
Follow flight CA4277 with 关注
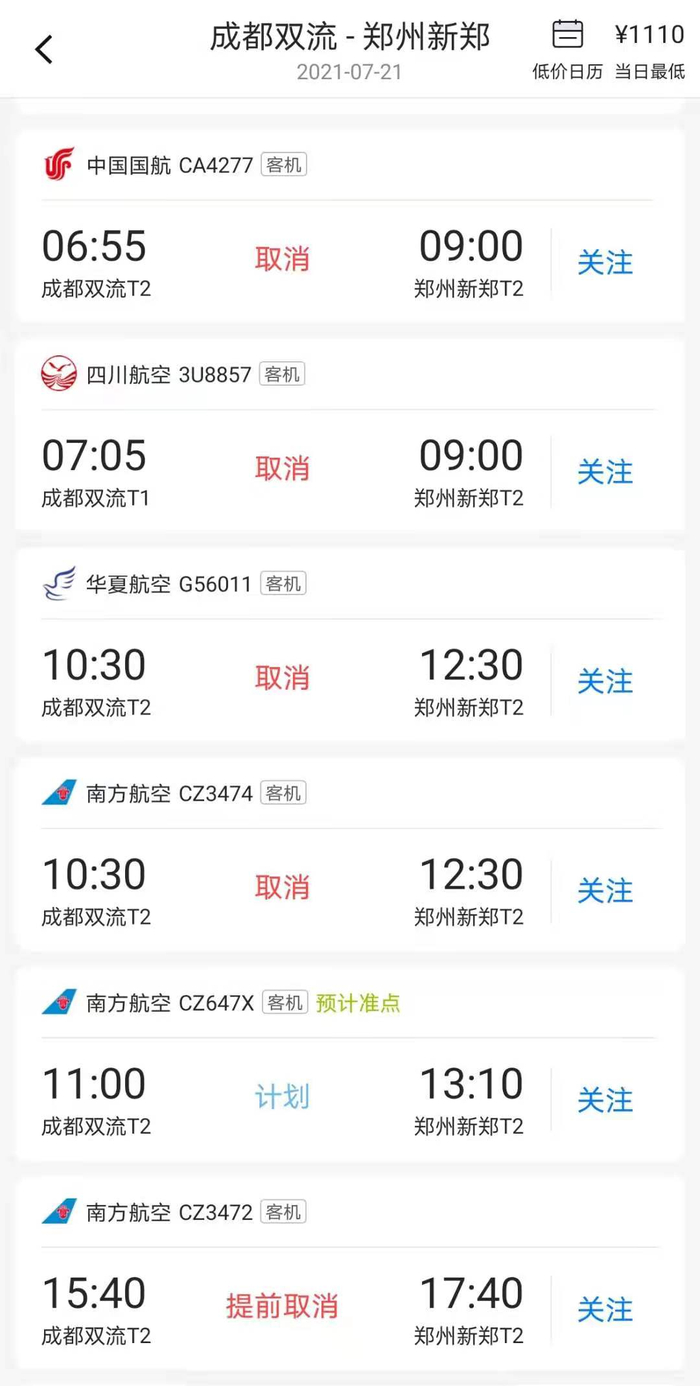605,263
